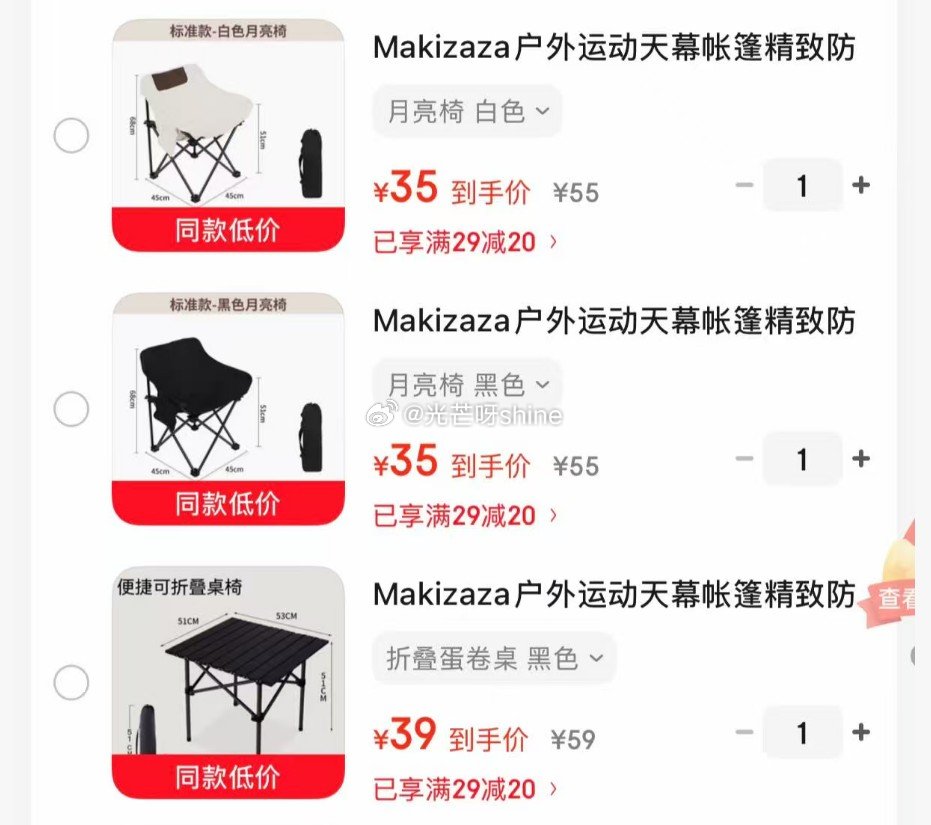Screen dimensions: 931x825
Task: Increase quantity of the white moon chair
Action: click(x=860, y=185)
